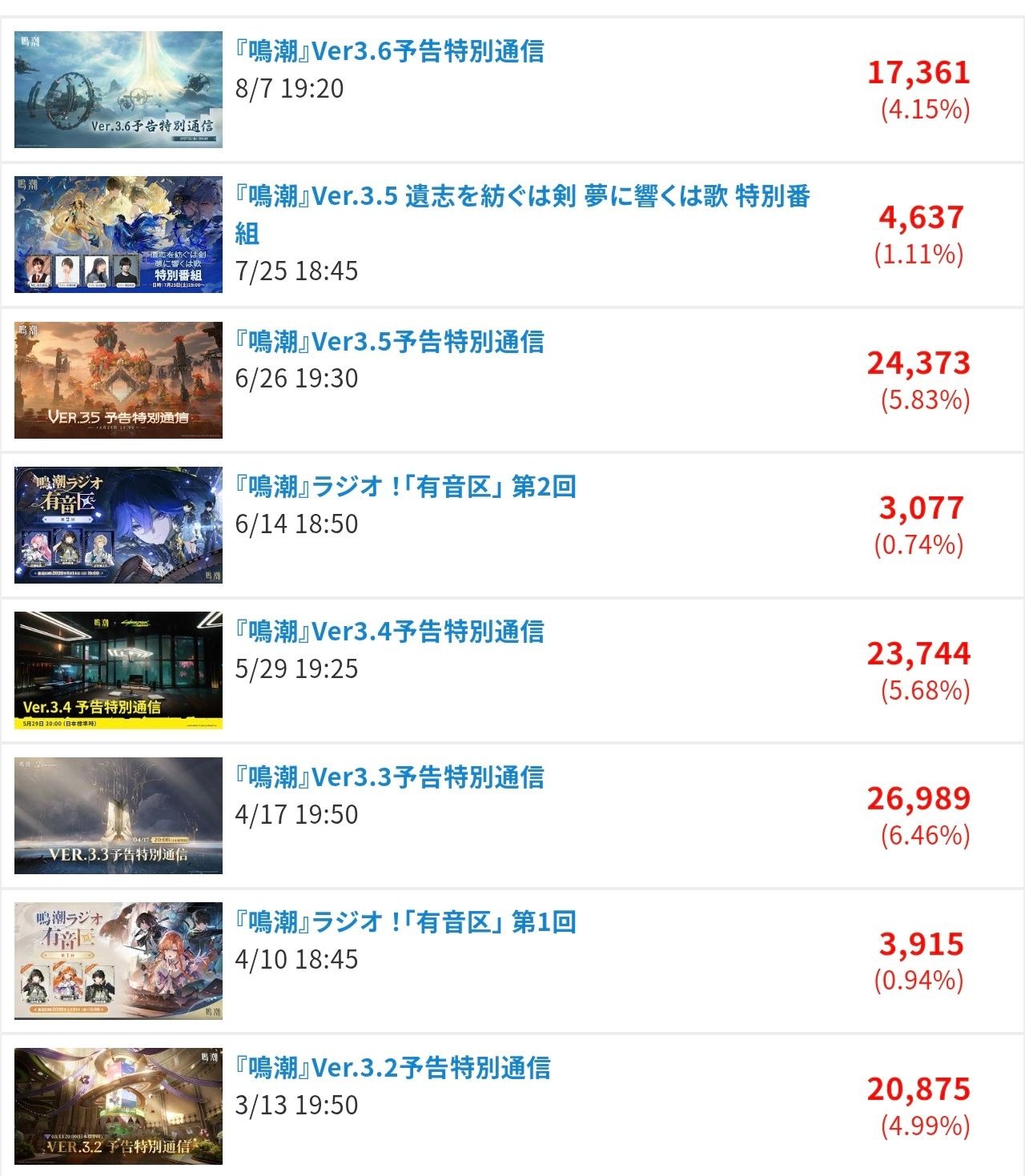
Task: Open the『鳴潮』Ver3.6予告特別通信 link
Action: (x=389, y=51)
